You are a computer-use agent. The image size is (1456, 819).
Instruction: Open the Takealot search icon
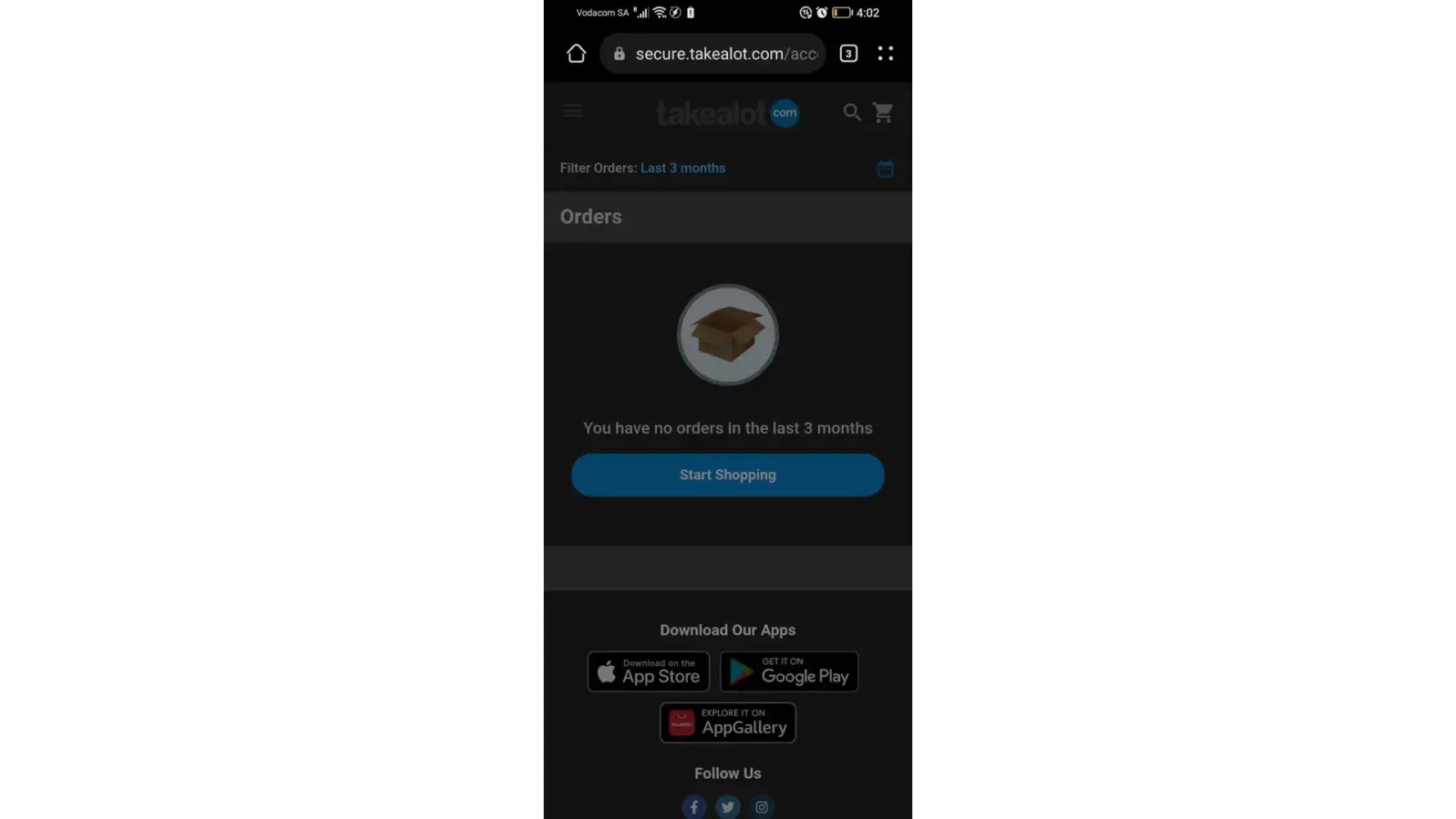click(852, 112)
